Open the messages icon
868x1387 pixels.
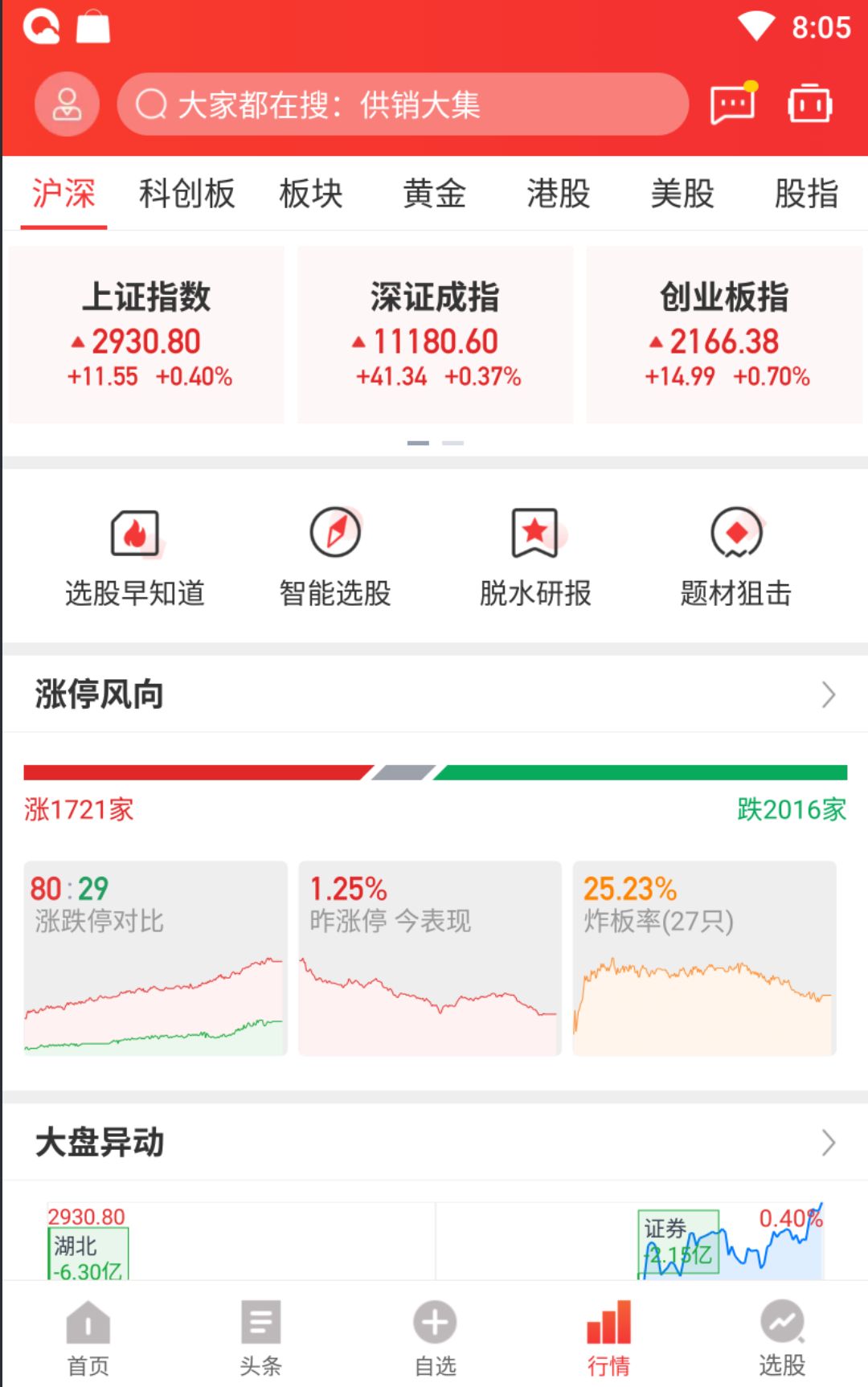click(733, 104)
